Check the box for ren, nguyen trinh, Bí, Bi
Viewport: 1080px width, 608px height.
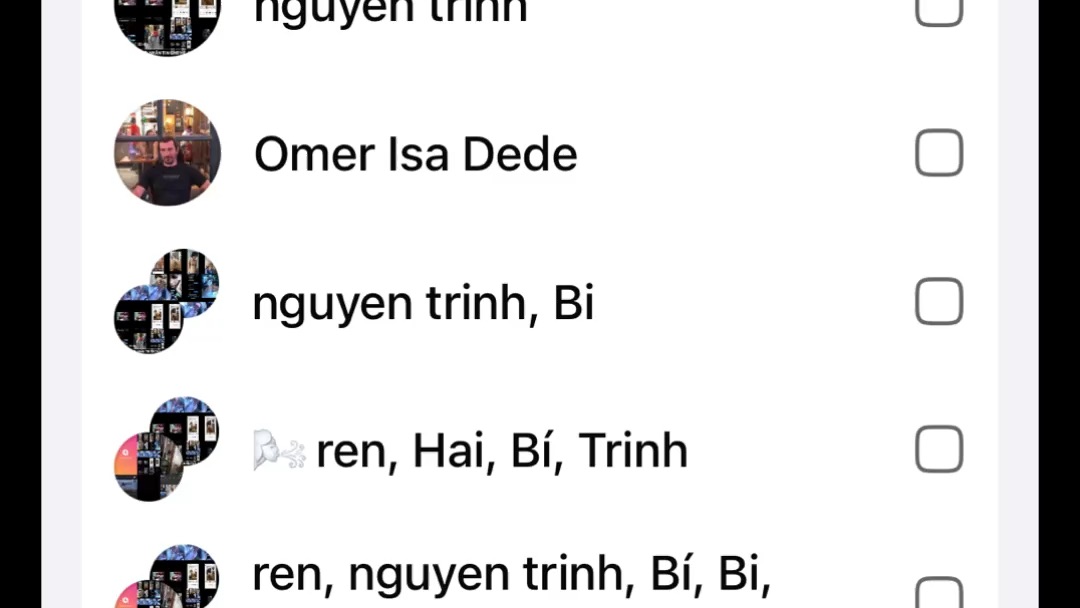click(x=939, y=593)
